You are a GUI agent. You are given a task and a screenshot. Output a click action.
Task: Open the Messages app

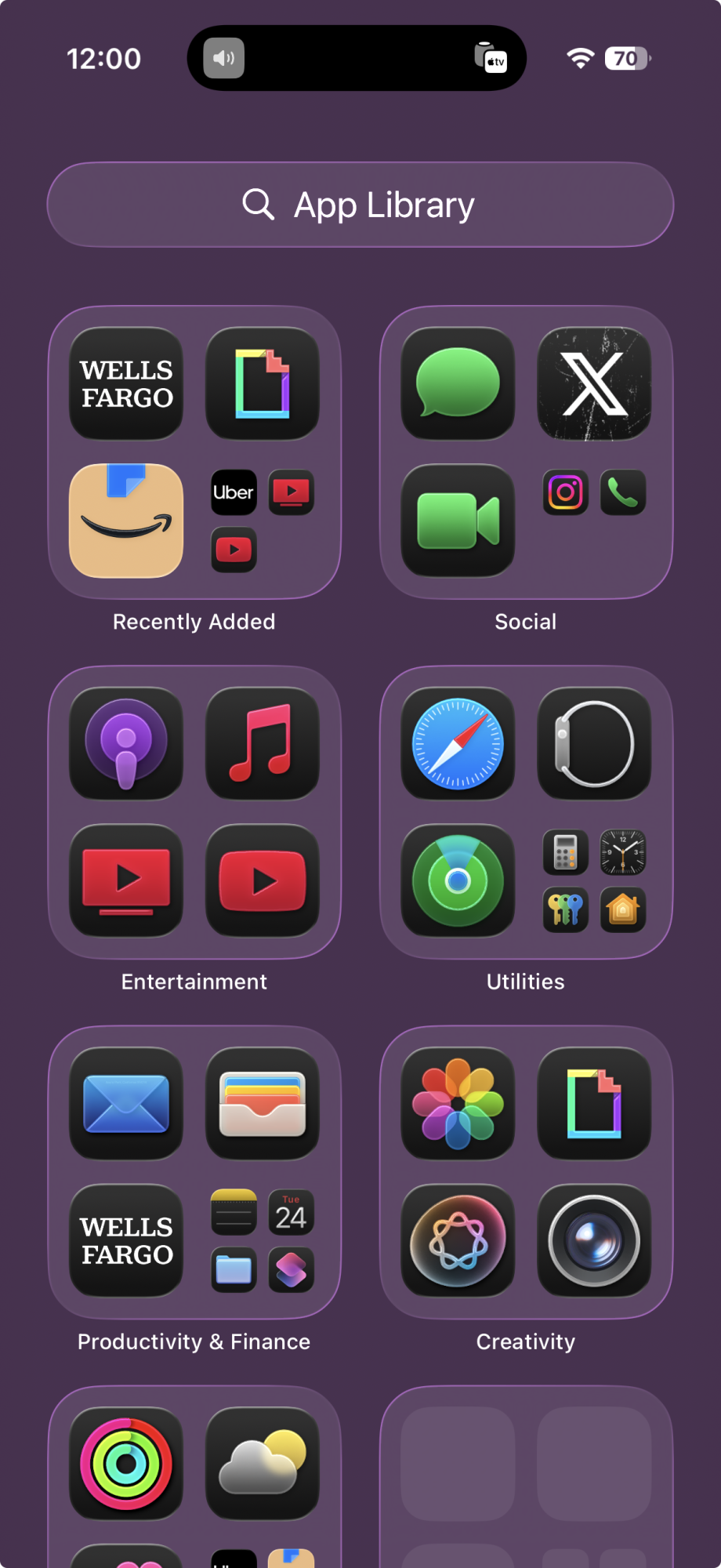pyautogui.click(x=458, y=383)
